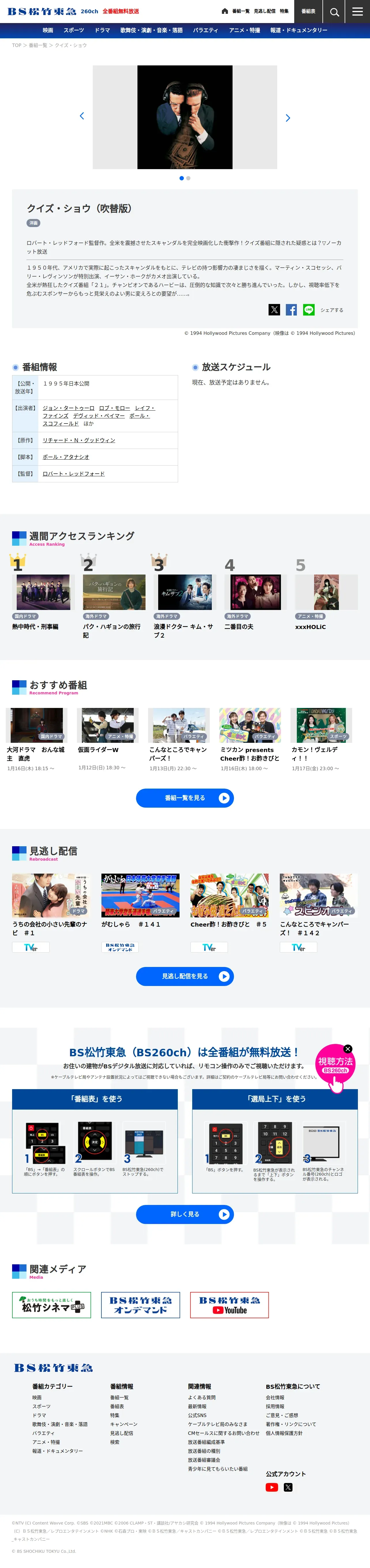Open cast link ジョン・タートゥーロ
This screenshot has width=370, height=1568.
[68, 408]
